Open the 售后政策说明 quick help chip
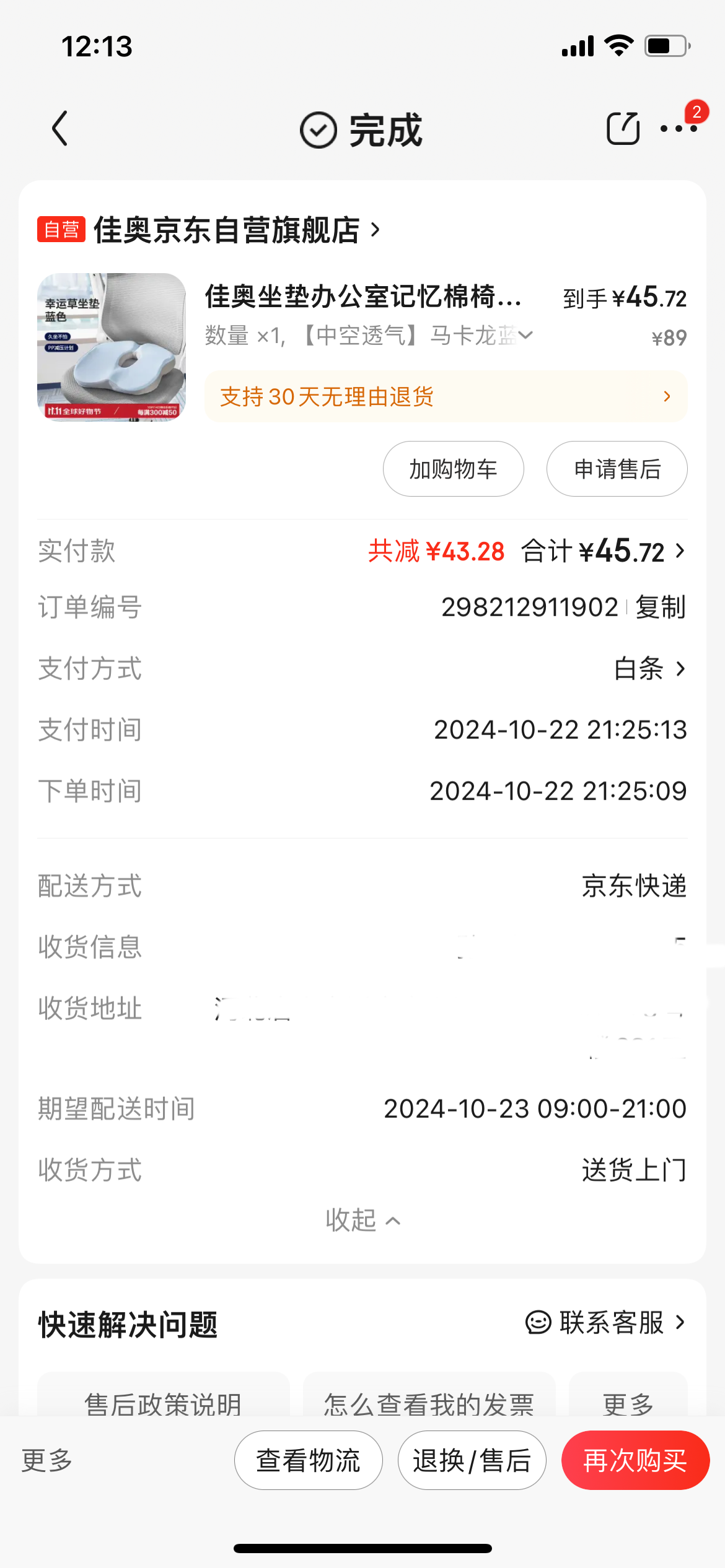The height and width of the screenshot is (1568, 725). point(163,1400)
